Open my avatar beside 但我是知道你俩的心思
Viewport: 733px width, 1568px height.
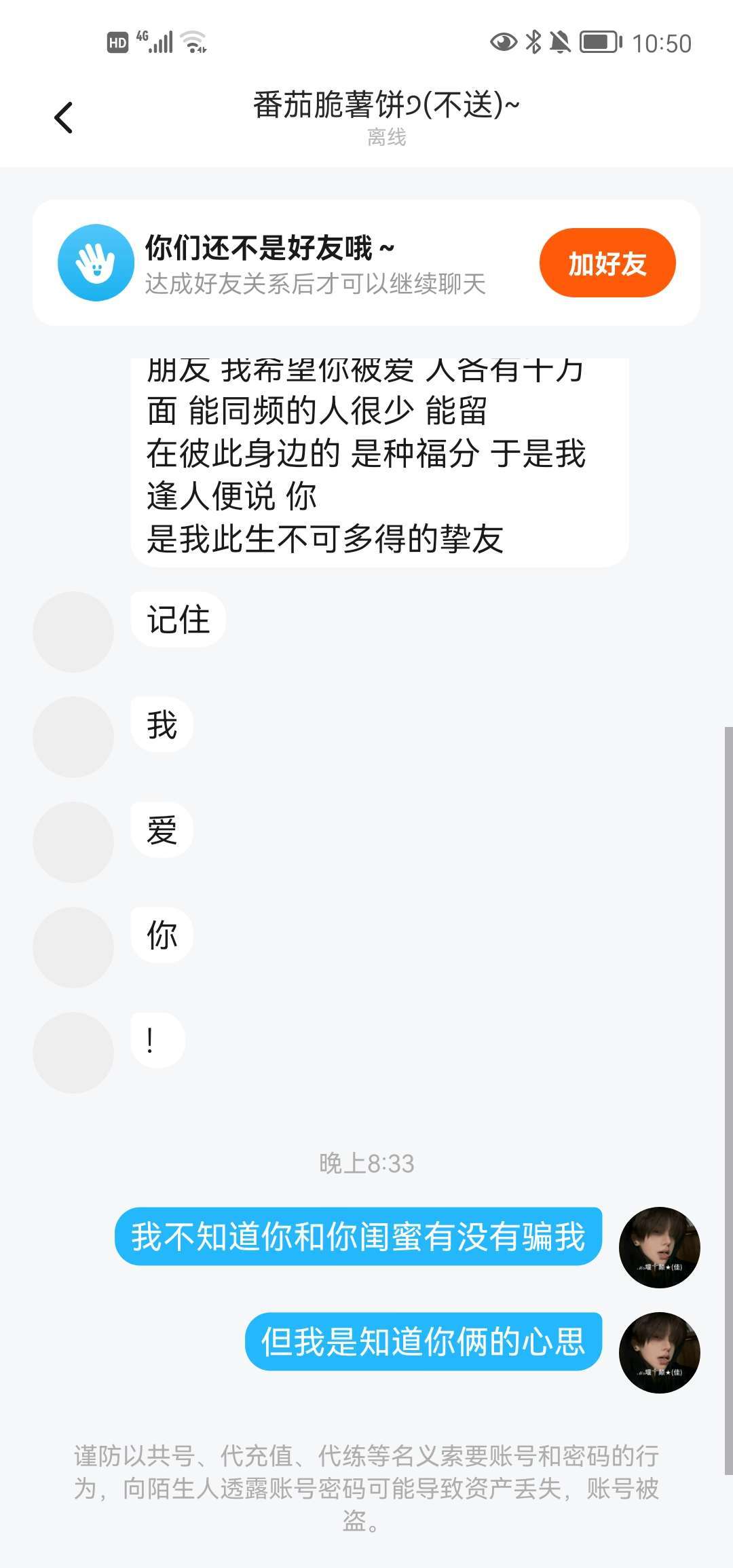point(659,1352)
